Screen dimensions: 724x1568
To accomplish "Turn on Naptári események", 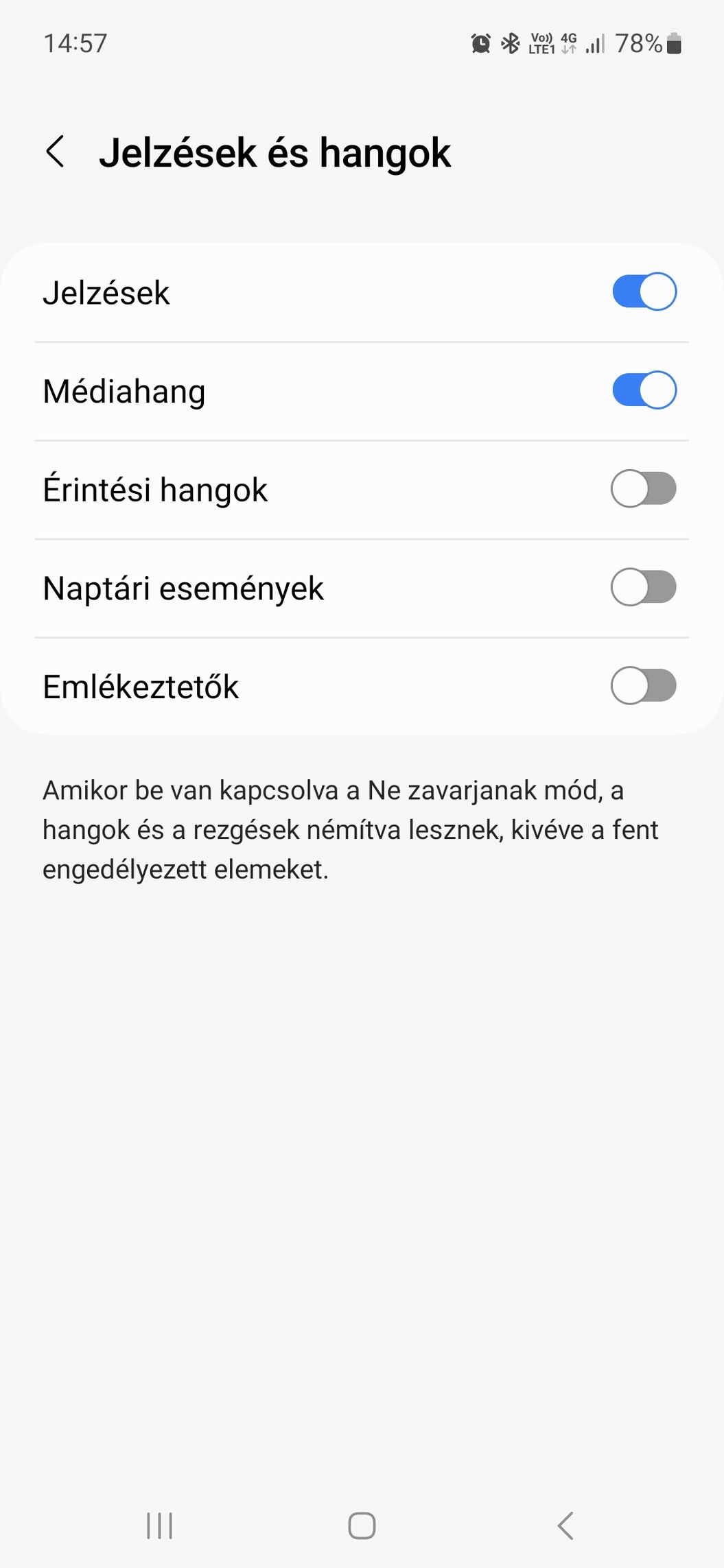I will pos(644,587).
